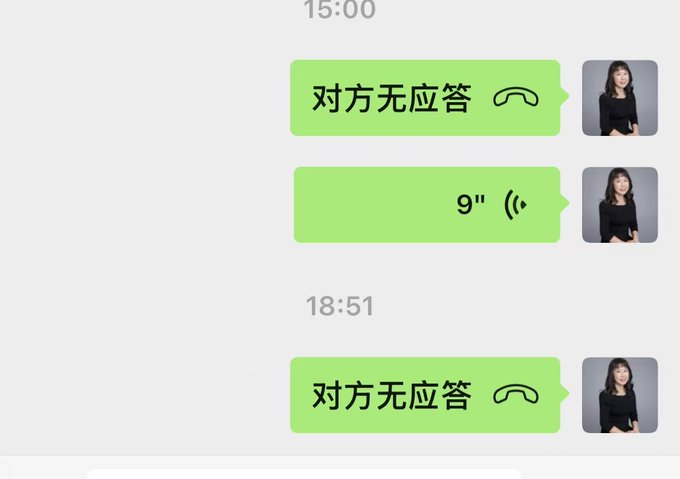The width and height of the screenshot is (680, 479).
Task: Redial from the 15:00 对方无应答 call bubble
Action: tap(425, 98)
